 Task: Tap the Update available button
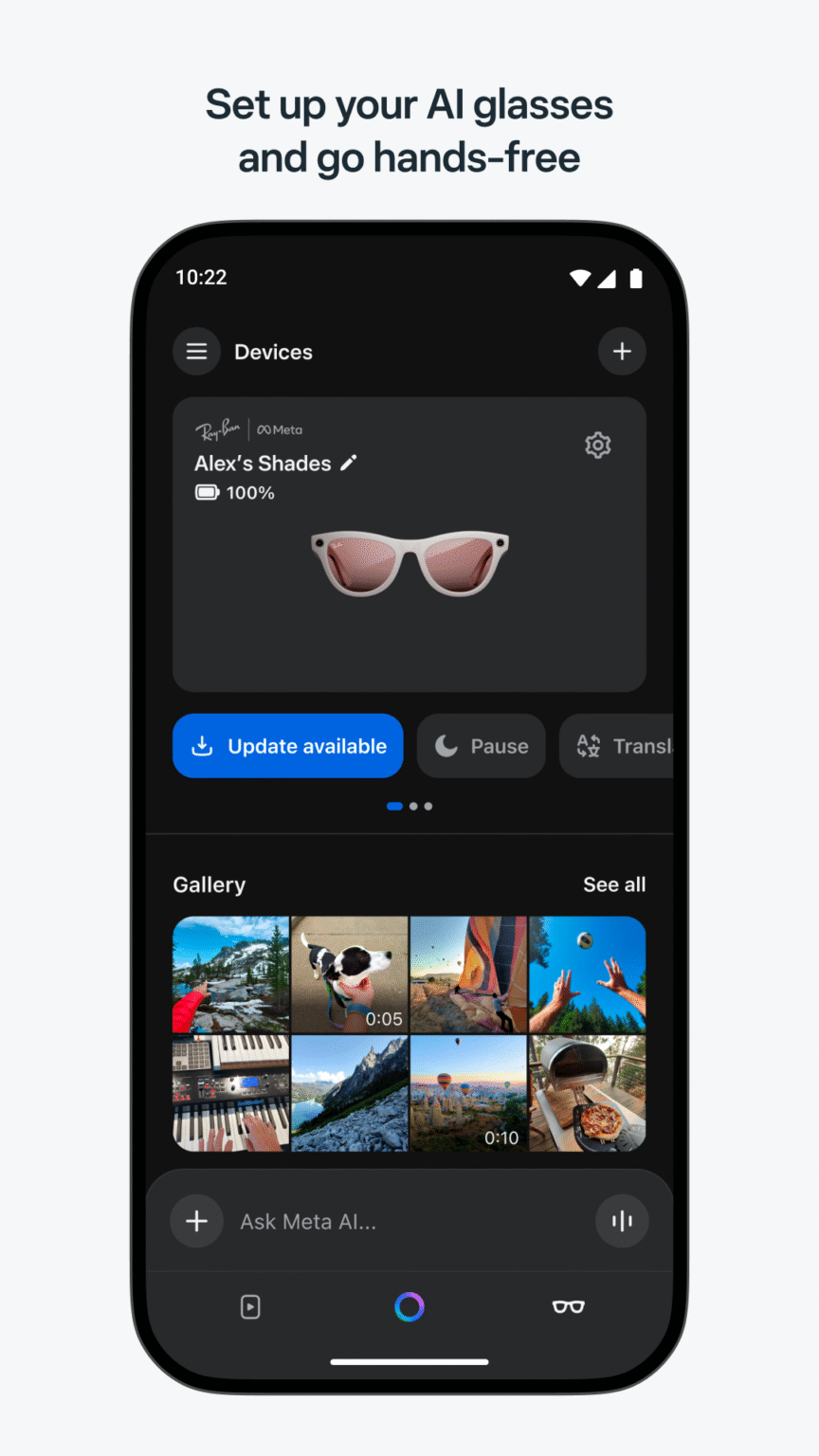(x=287, y=746)
